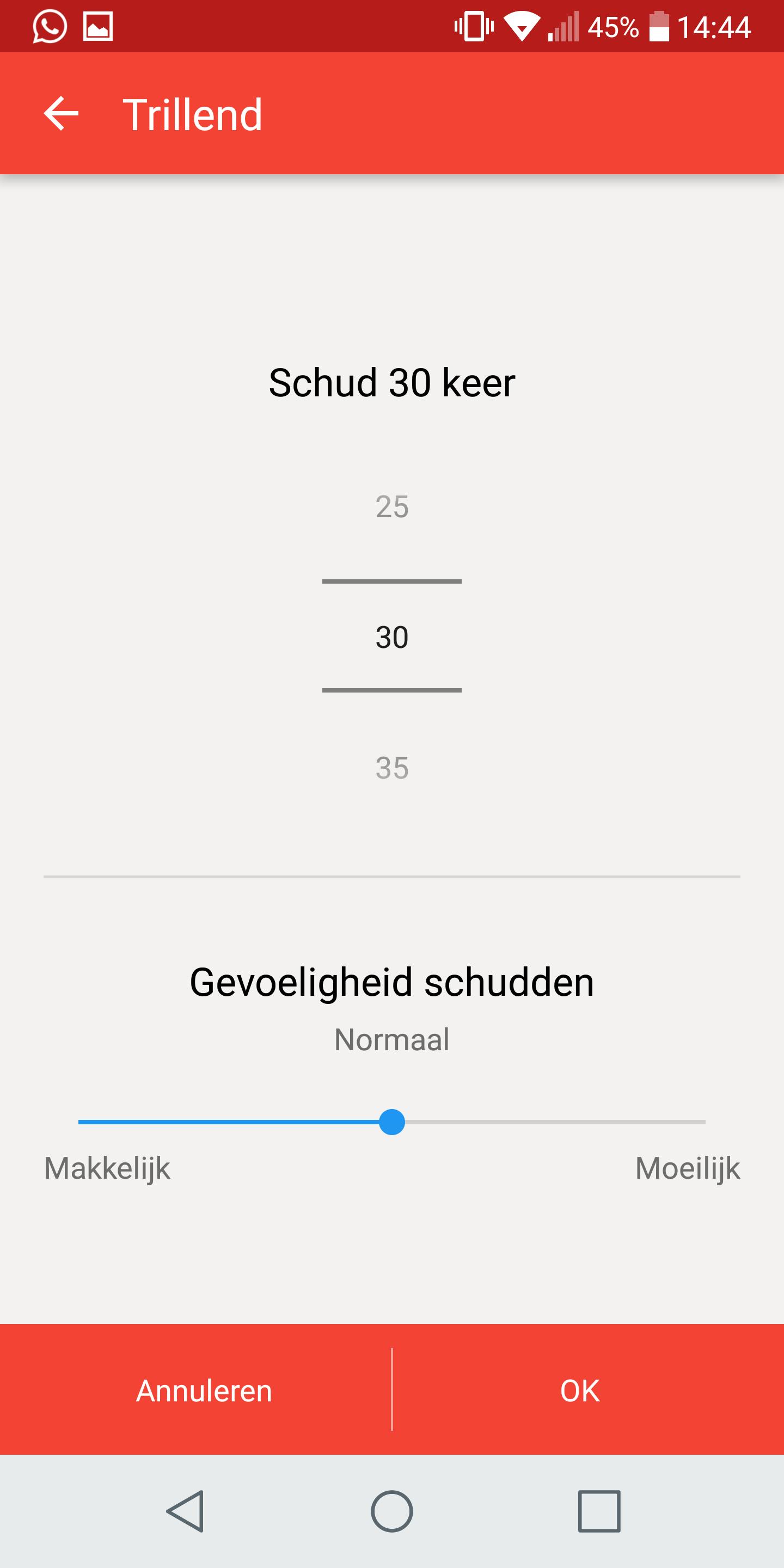Select 25 in the shake count picker
The image size is (784, 1568).
(391, 506)
